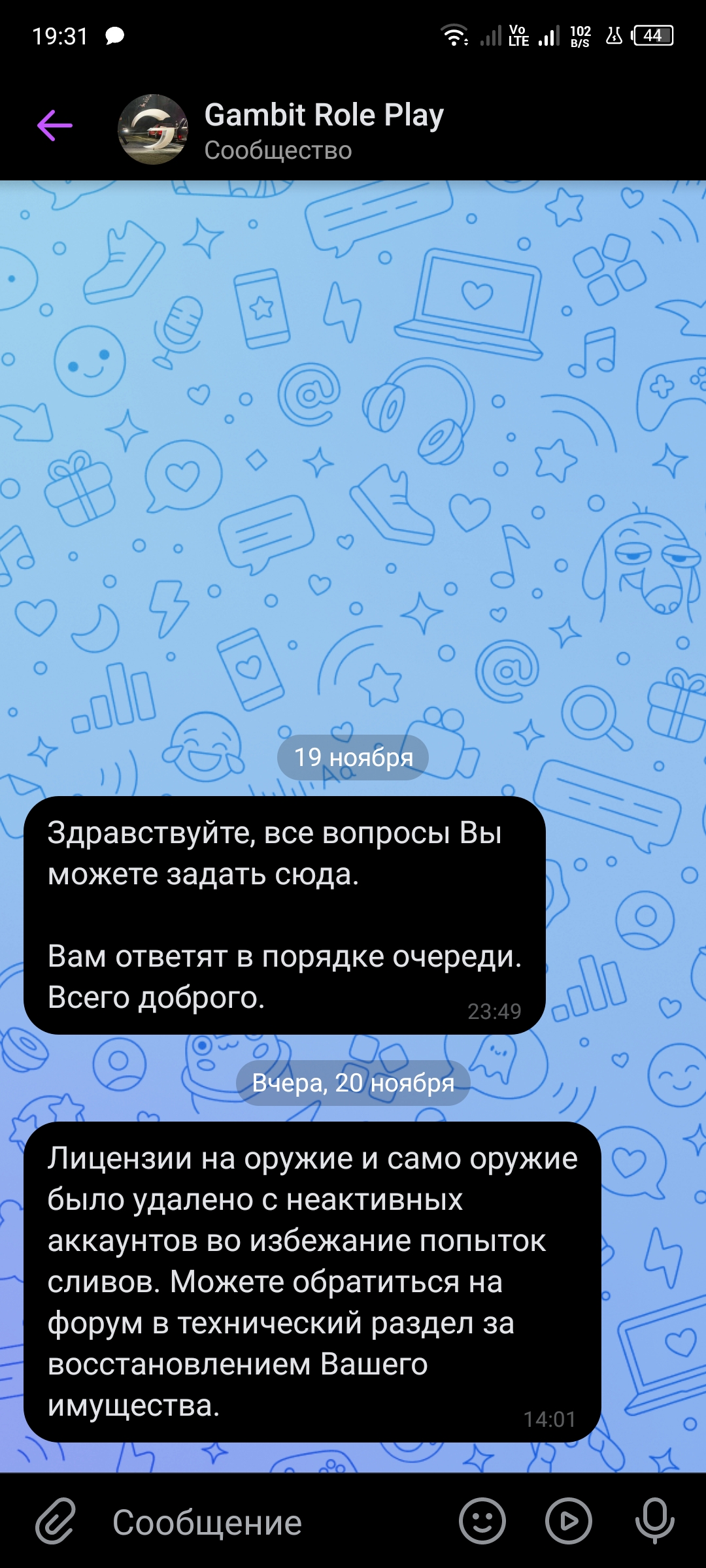Go back using the purple arrow
706x1568 pixels.
[55, 125]
